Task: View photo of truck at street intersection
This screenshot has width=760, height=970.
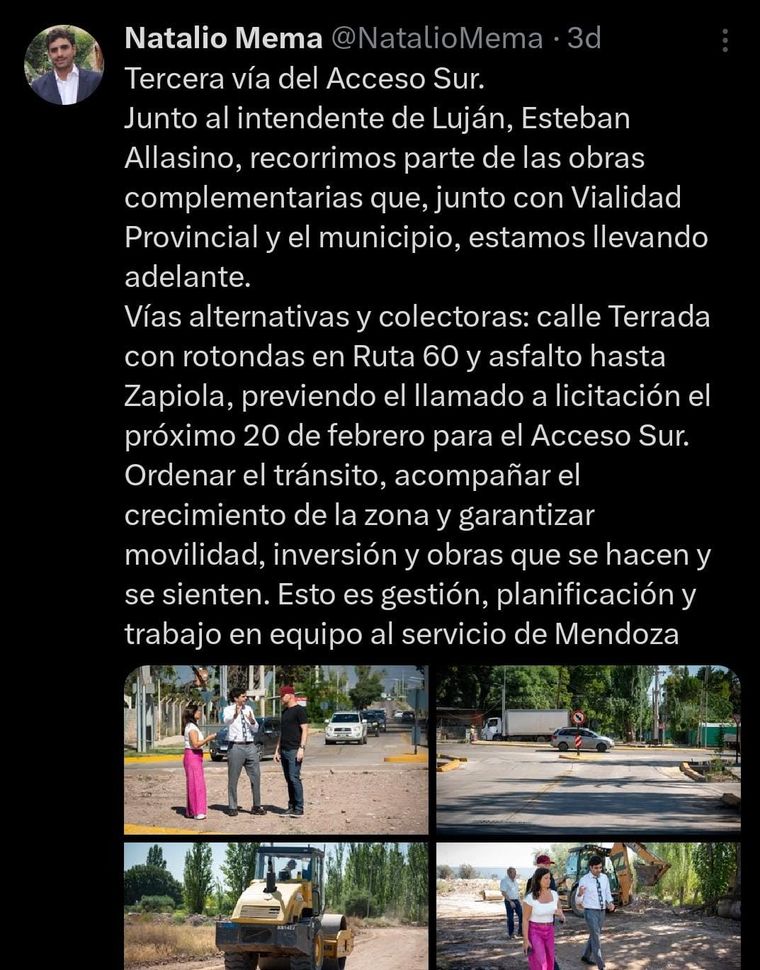Action: tap(588, 750)
